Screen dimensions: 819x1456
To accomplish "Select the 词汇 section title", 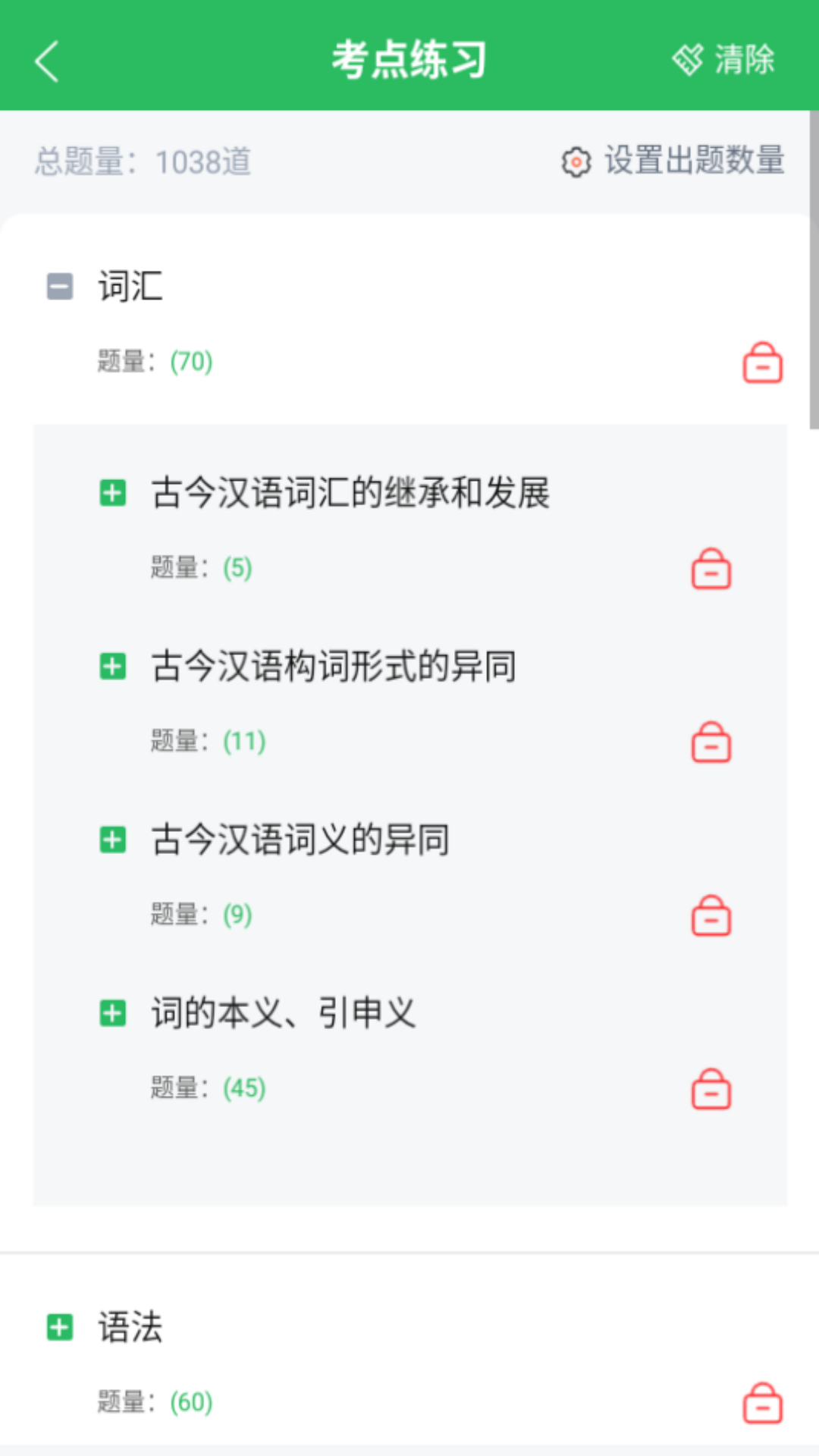I will click(130, 287).
